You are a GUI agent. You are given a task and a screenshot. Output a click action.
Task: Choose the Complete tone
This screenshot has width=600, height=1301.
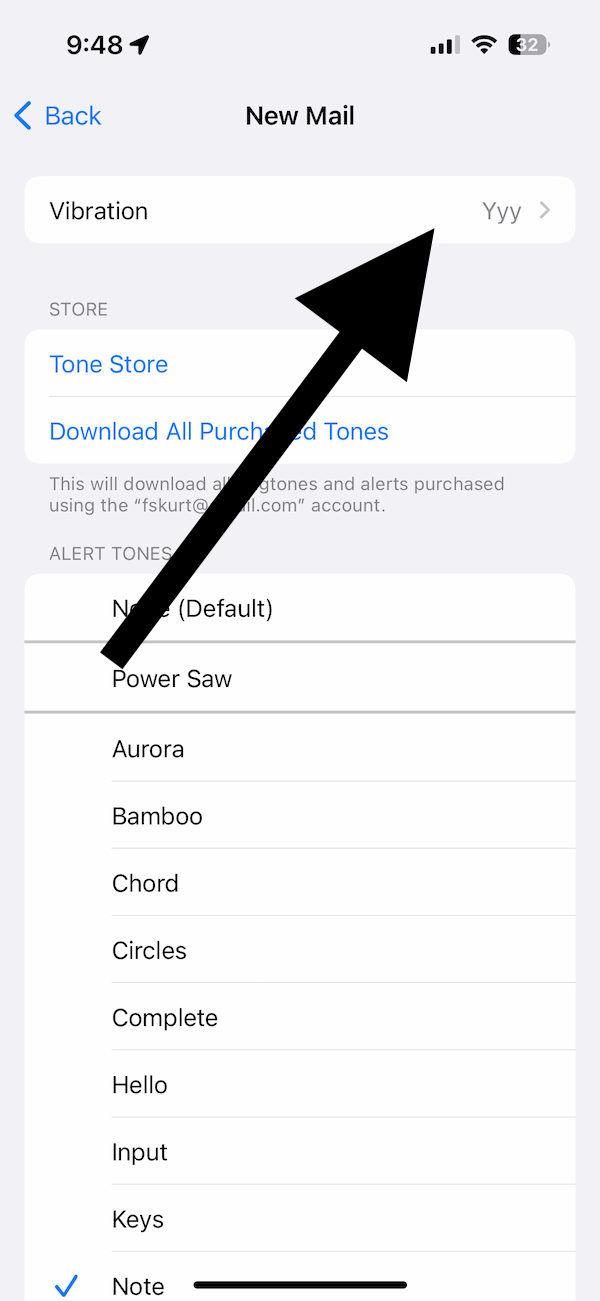(300, 1016)
